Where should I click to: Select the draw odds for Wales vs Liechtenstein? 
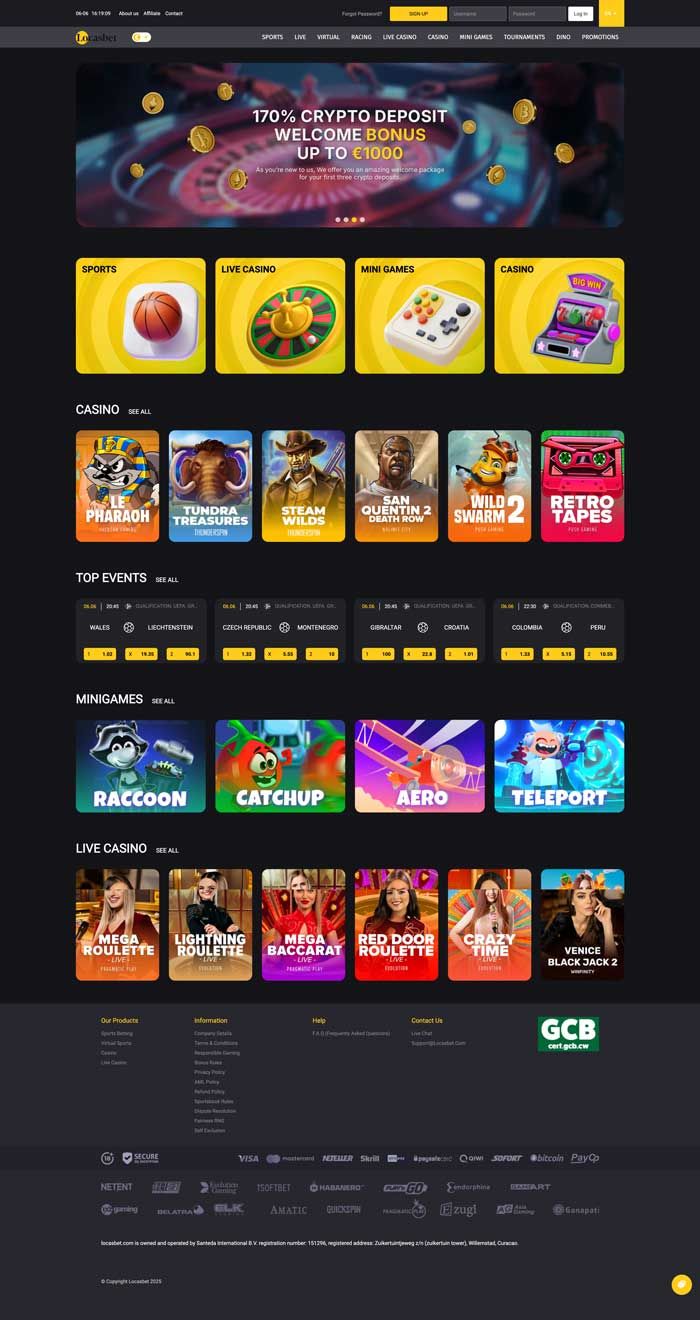(141, 654)
